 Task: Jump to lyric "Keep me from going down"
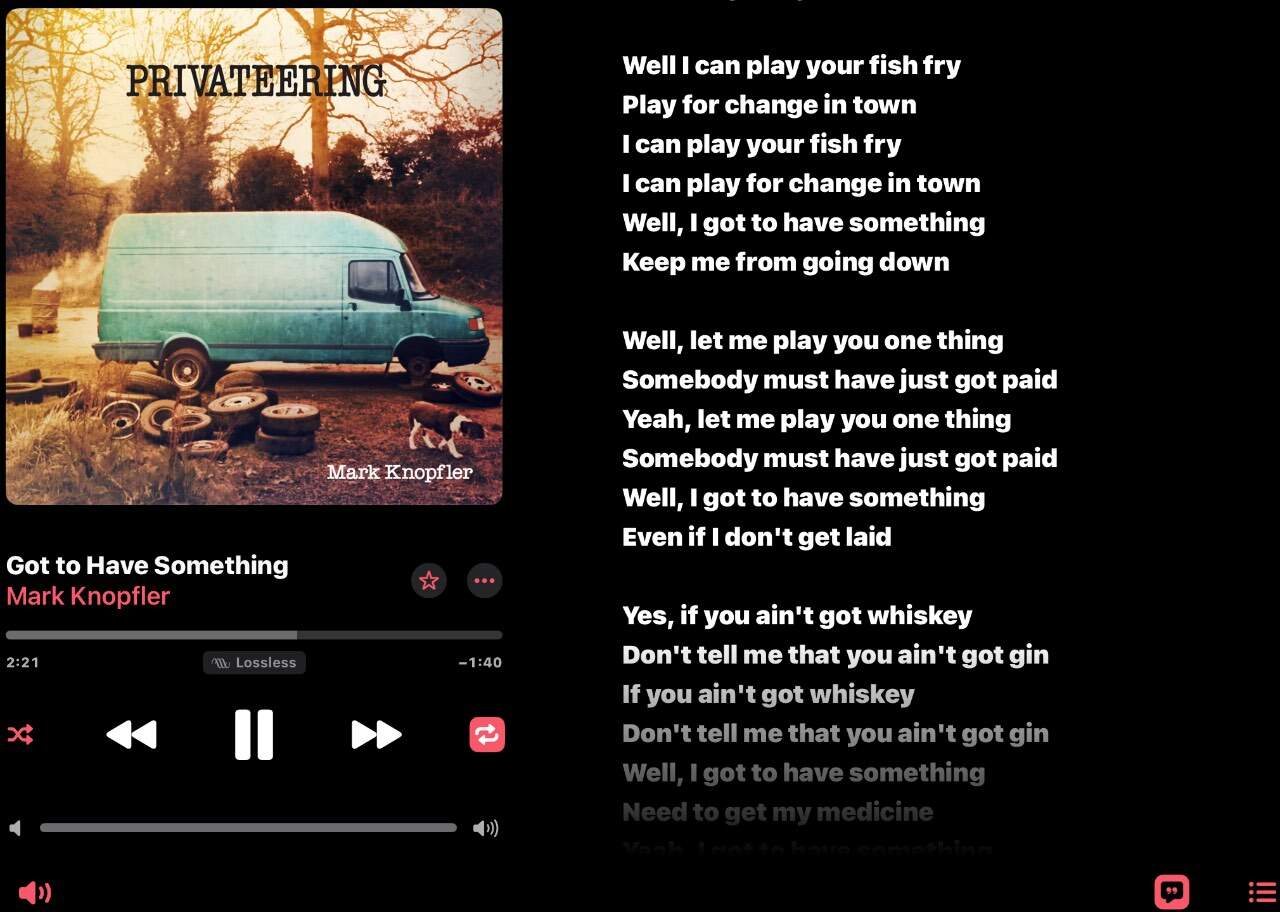[785, 262]
